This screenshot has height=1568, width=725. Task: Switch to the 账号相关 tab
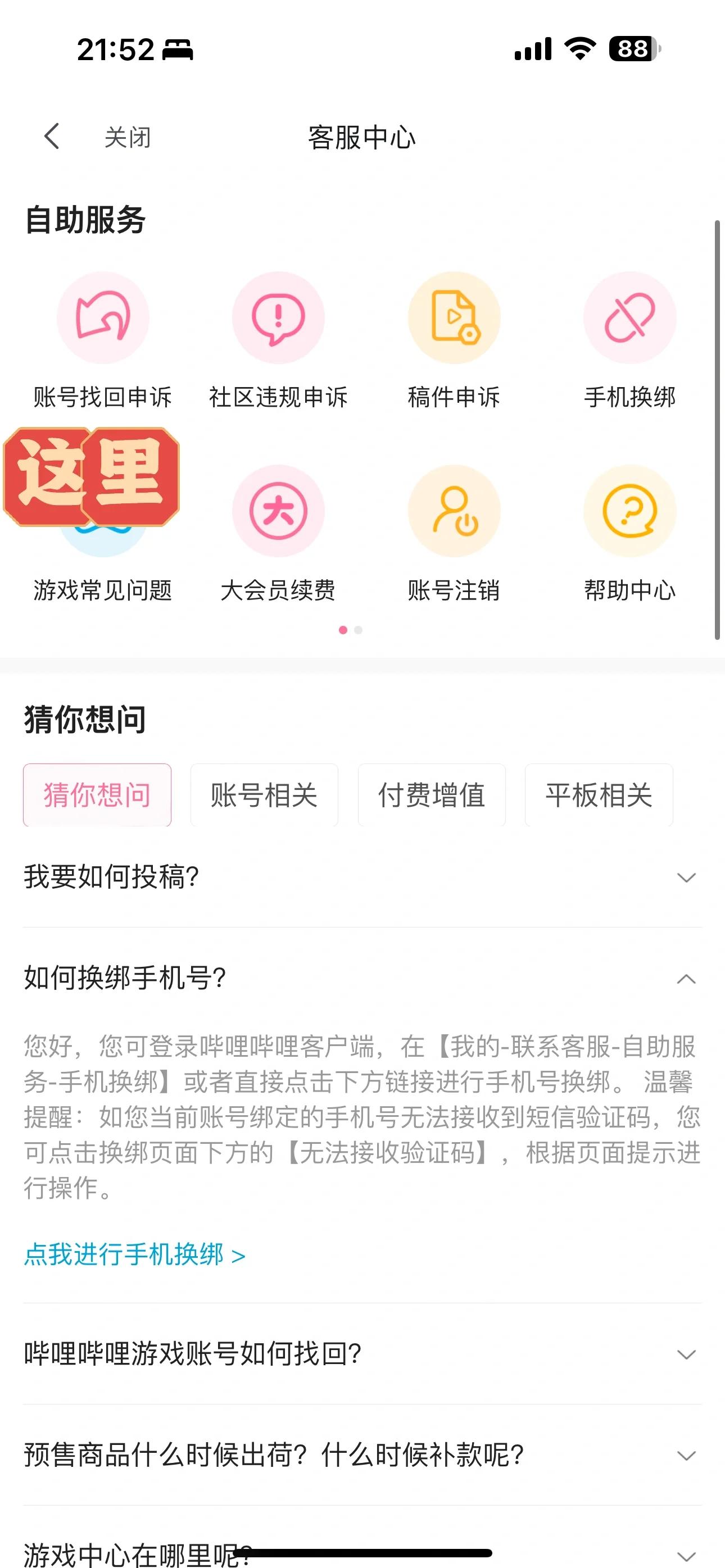(264, 795)
